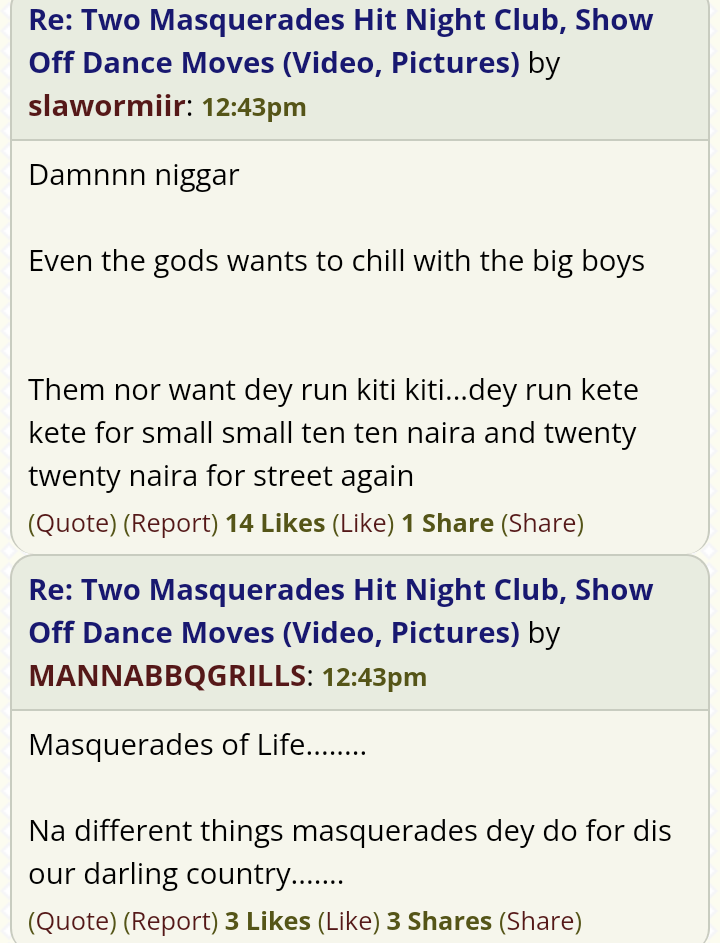Like MANNABBQGRILLS's post
720x943 pixels.
(x=348, y=921)
